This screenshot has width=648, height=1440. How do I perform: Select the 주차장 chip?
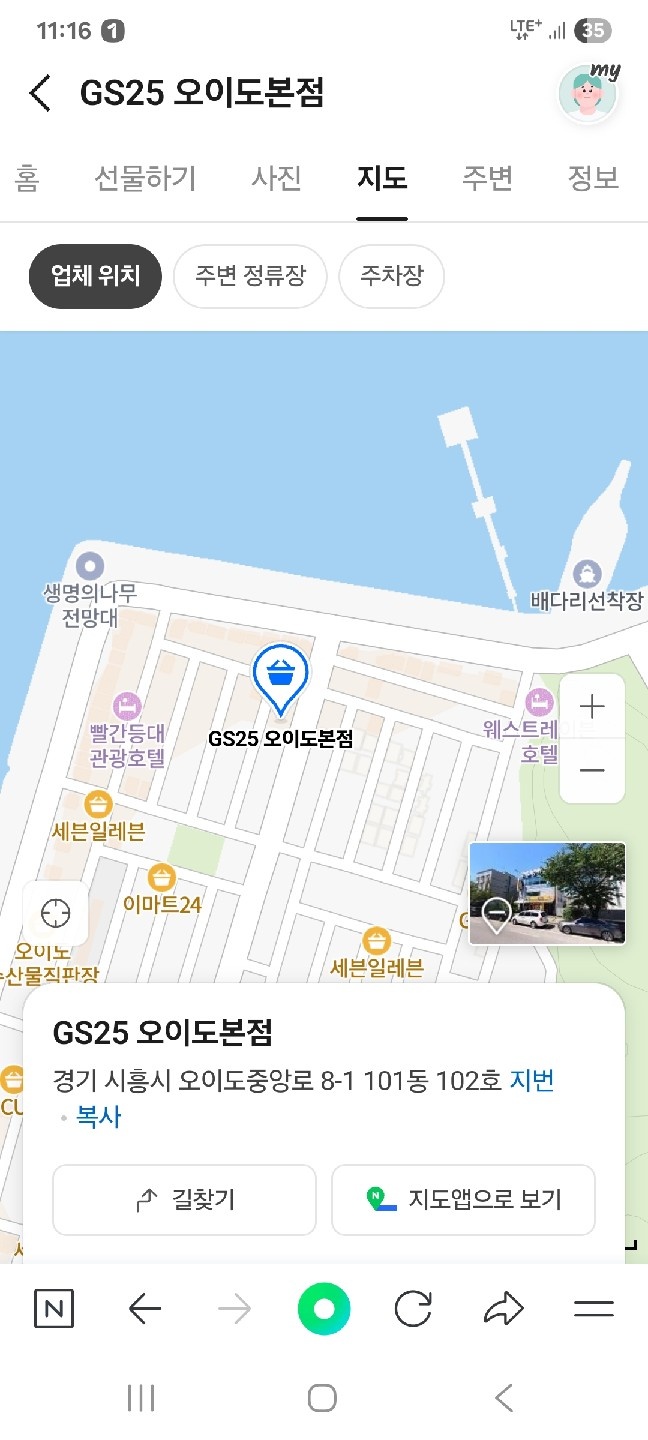click(391, 276)
